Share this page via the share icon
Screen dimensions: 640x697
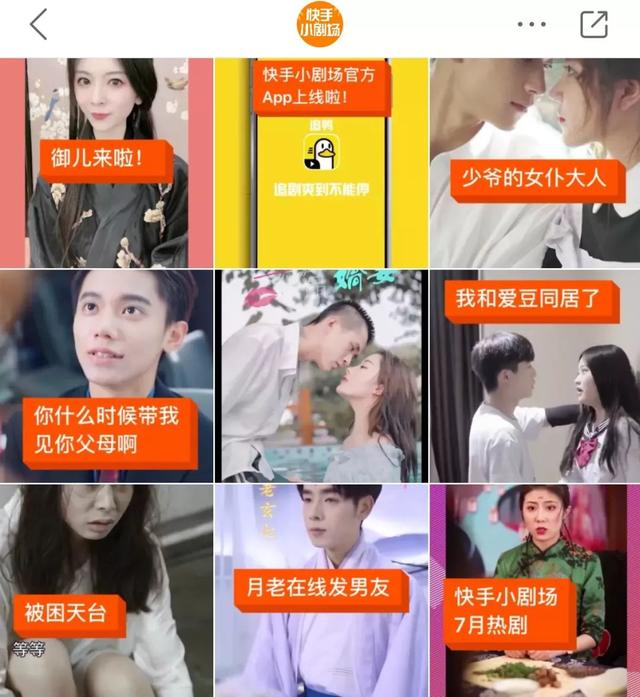click(x=594, y=25)
